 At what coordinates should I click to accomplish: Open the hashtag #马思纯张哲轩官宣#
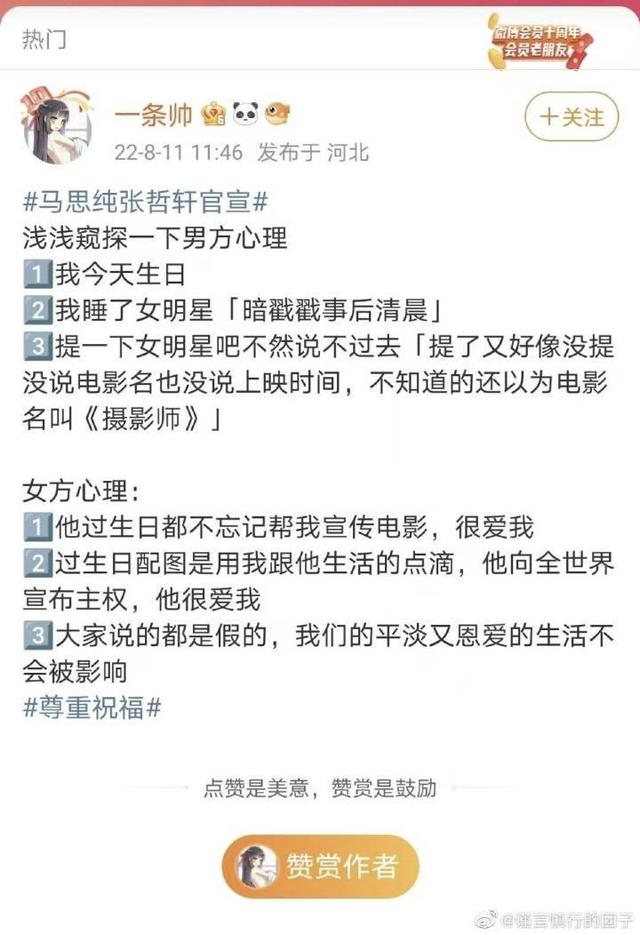[144, 204]
